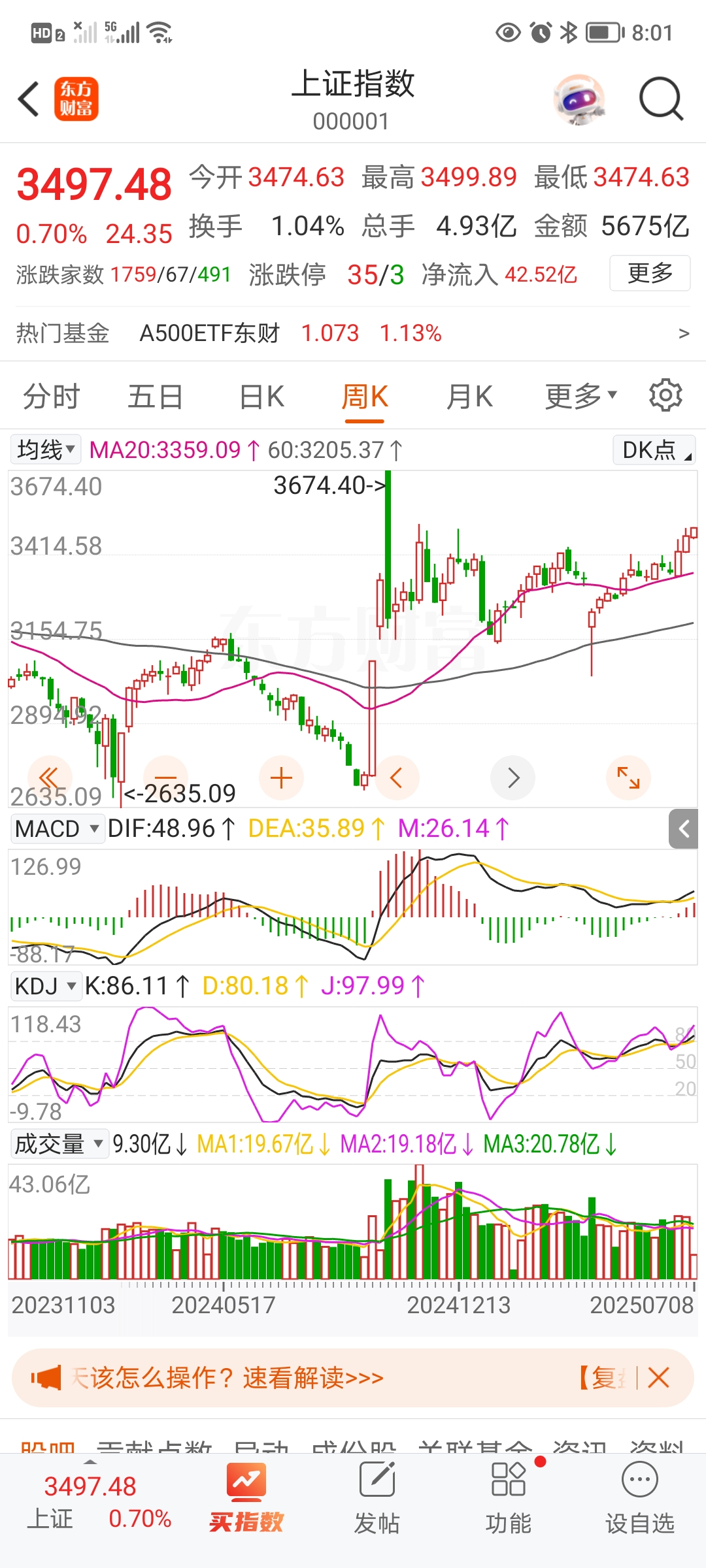Zoom in the chart with plus button

point(281,778)
